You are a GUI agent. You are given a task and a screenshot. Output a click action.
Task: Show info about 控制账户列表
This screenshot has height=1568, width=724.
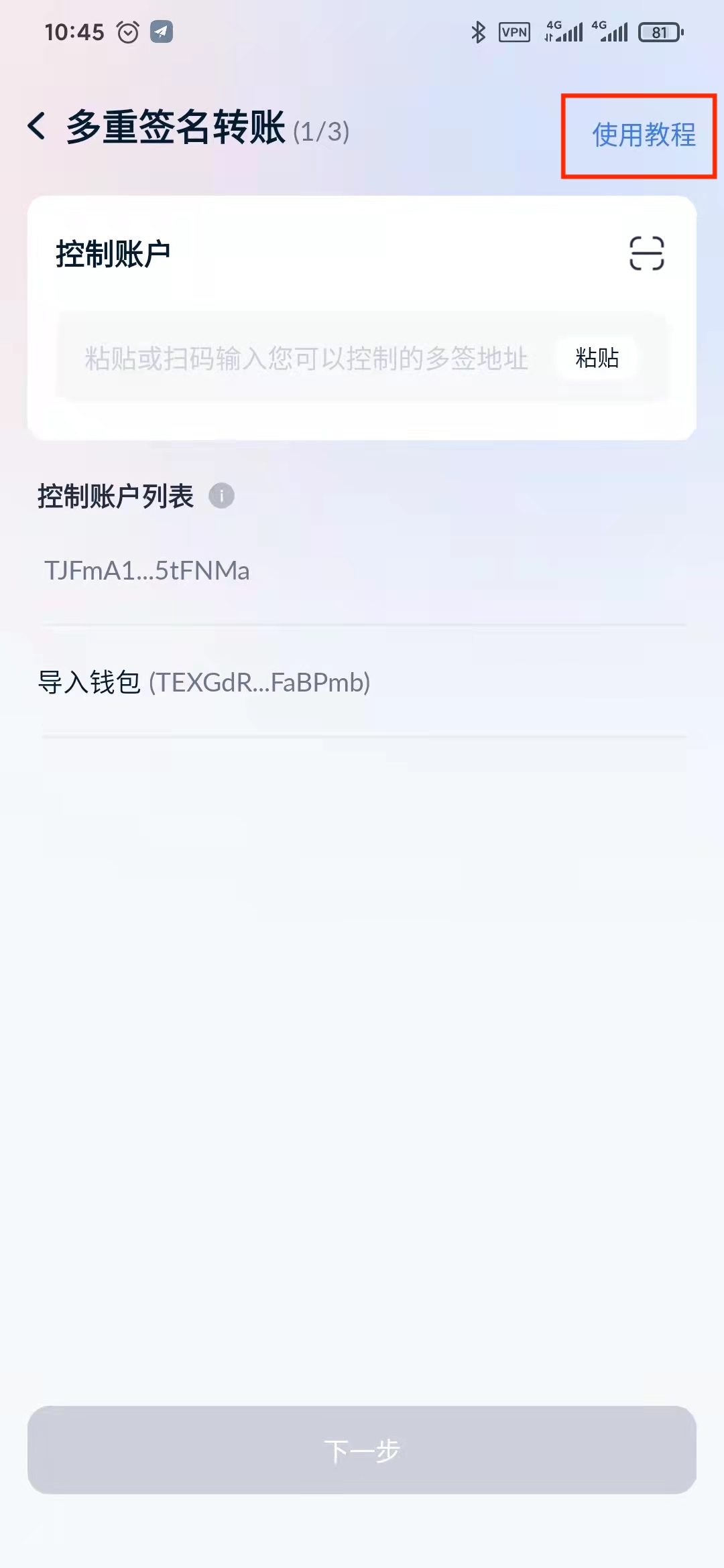221,496
